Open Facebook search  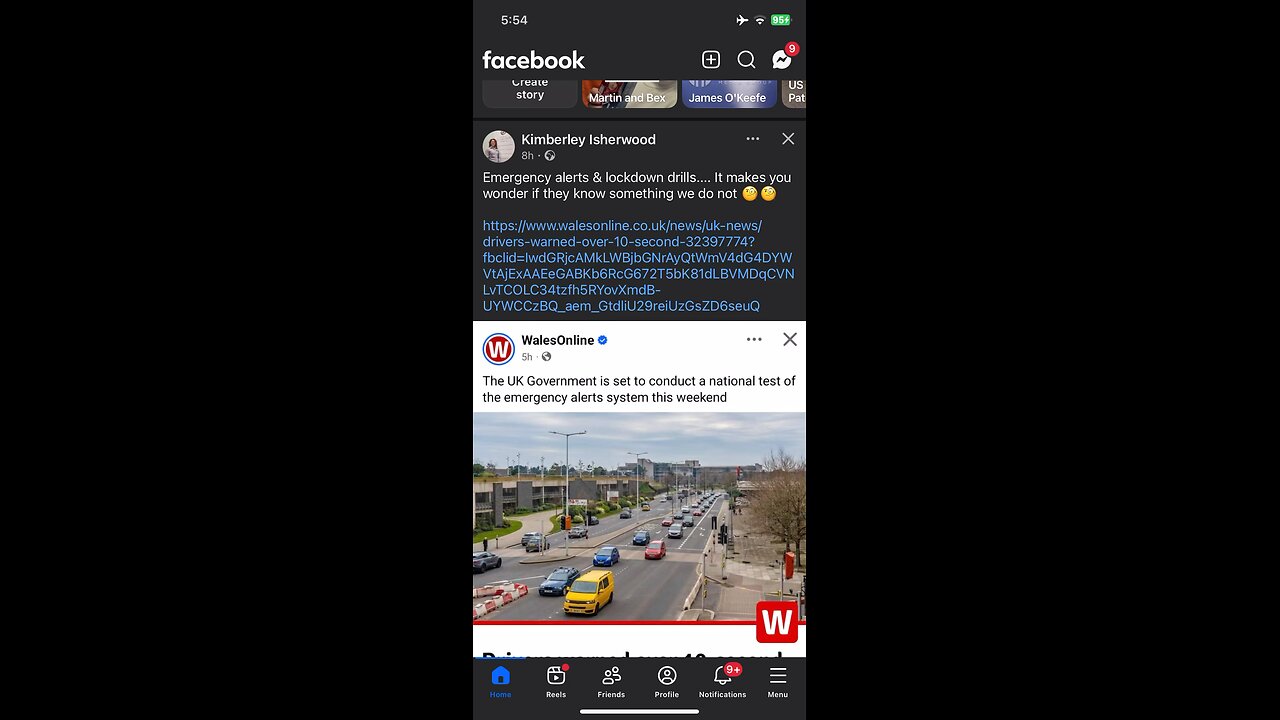(746, 60)
